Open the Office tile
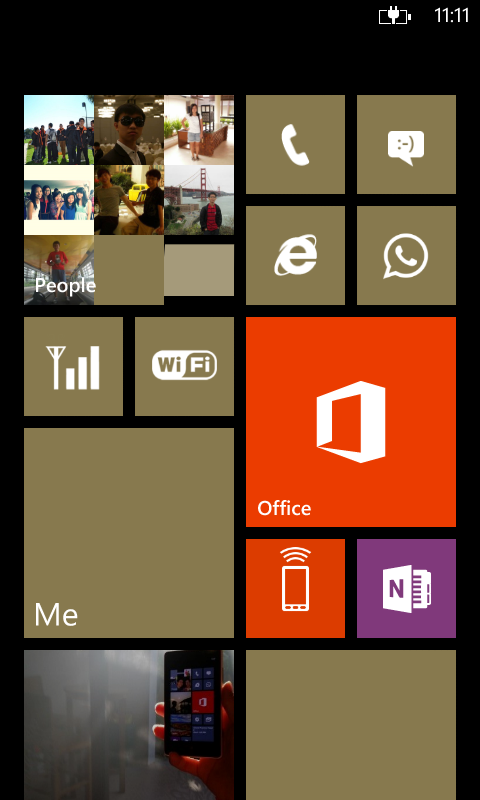The image size is (480, 800). tap(351, 422)
